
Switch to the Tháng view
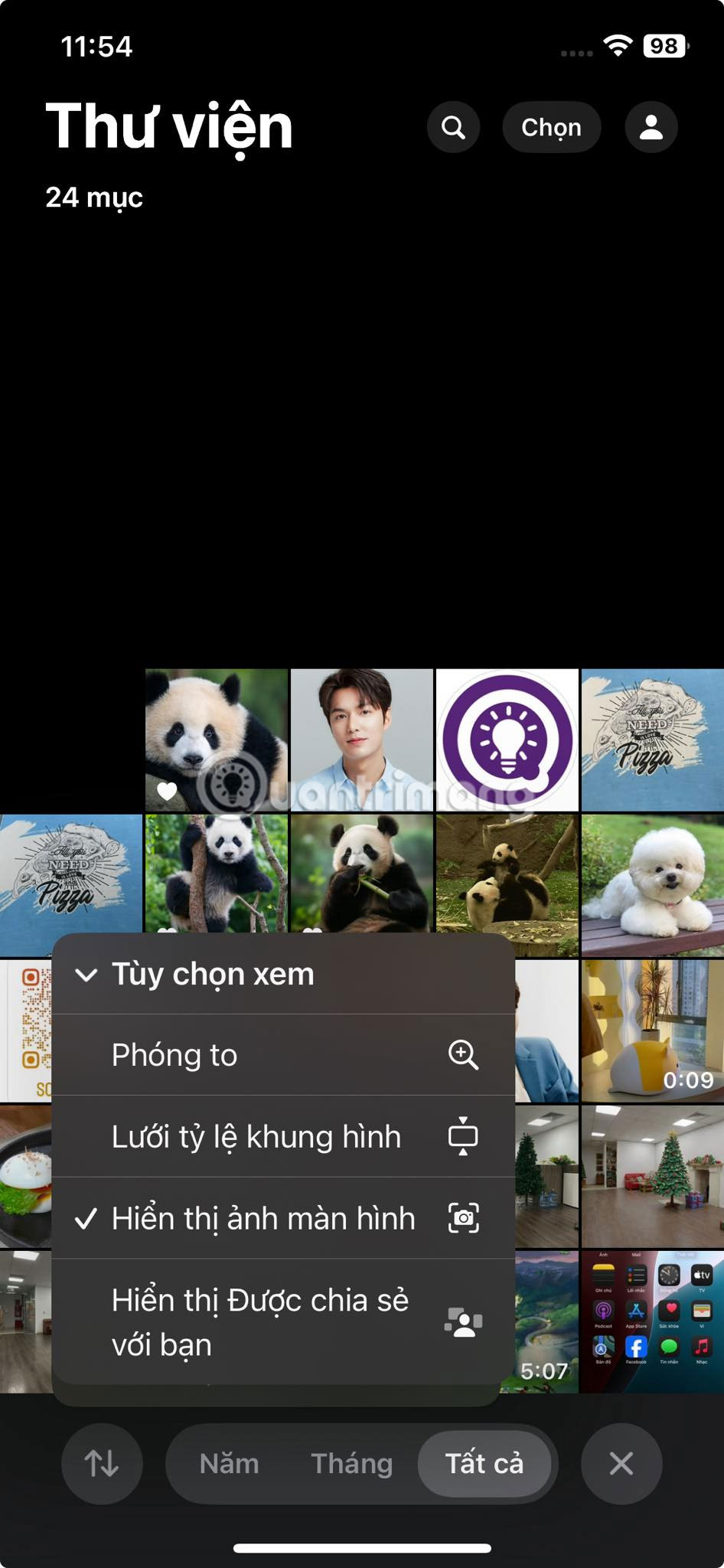click(x=352, y=1464)
